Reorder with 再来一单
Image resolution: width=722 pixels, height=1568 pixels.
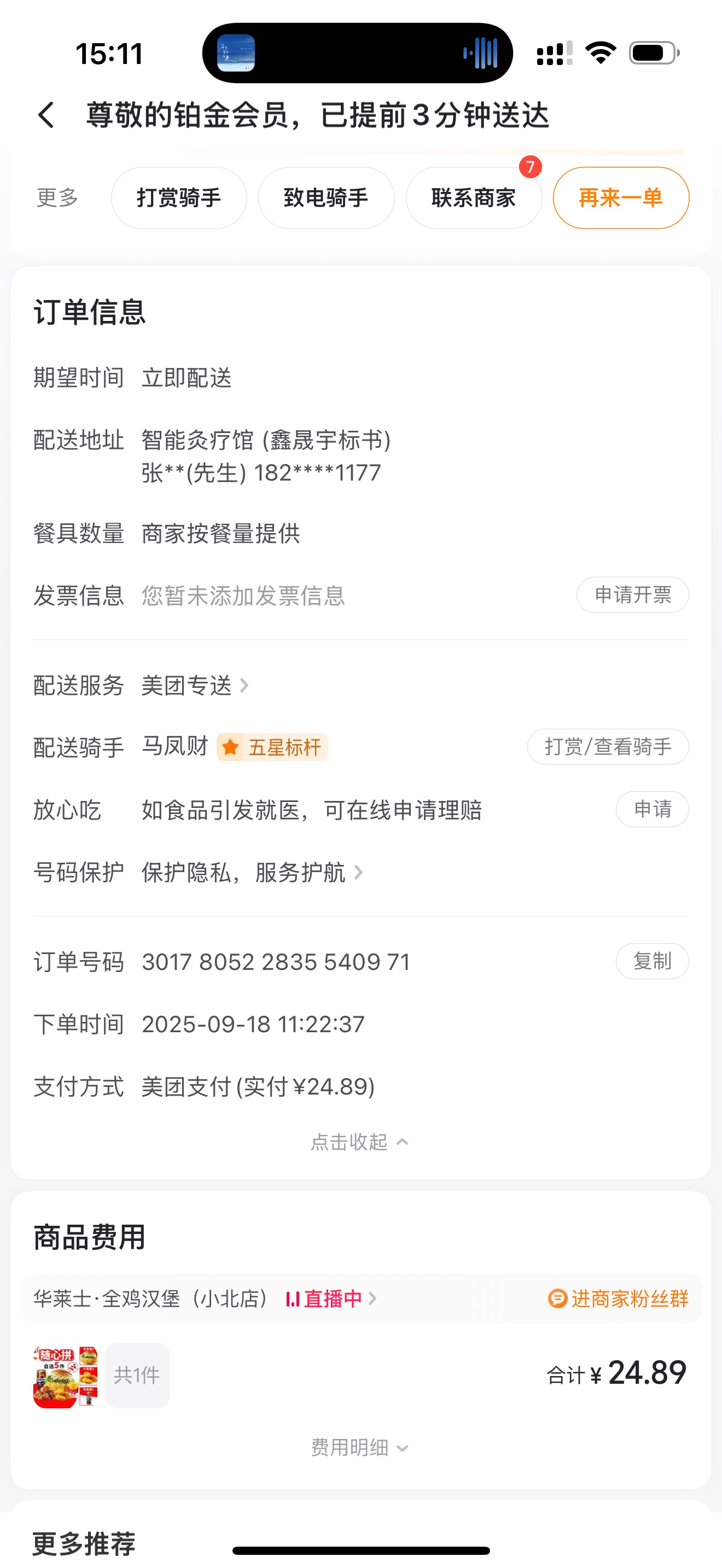coord(620,198)
